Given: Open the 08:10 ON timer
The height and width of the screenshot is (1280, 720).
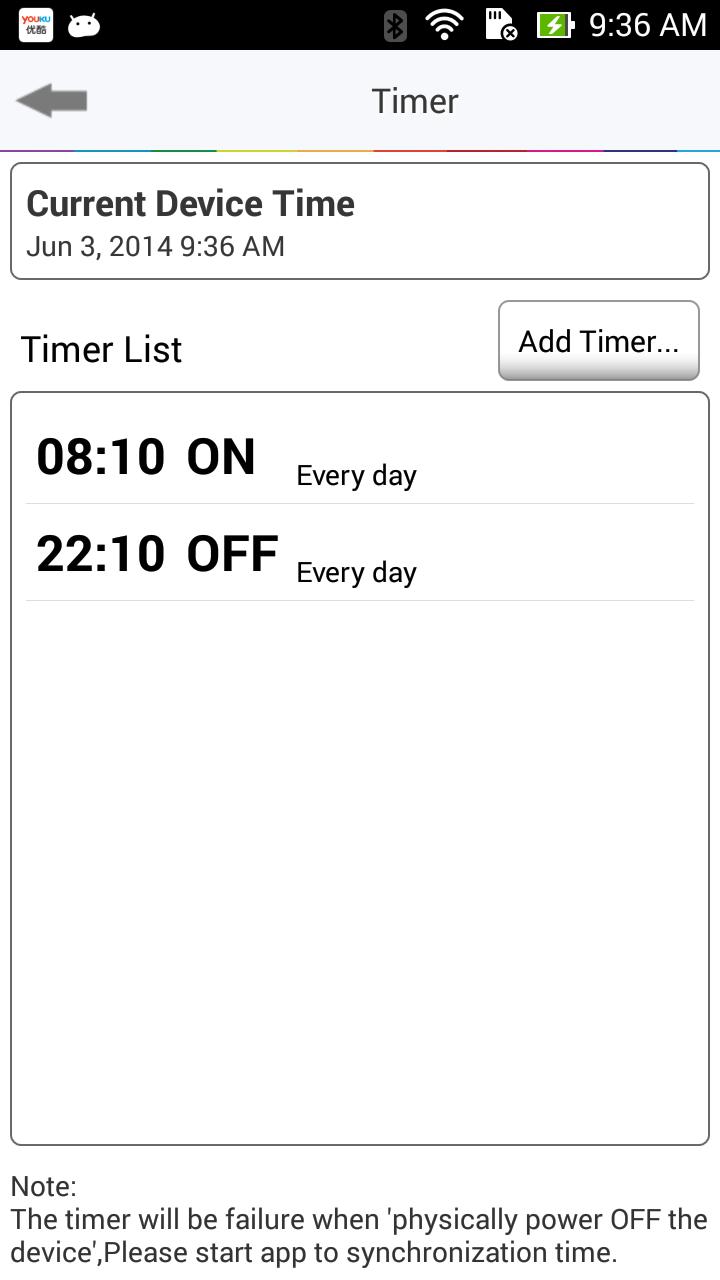Looking at the screenshot, I should 359,457.
